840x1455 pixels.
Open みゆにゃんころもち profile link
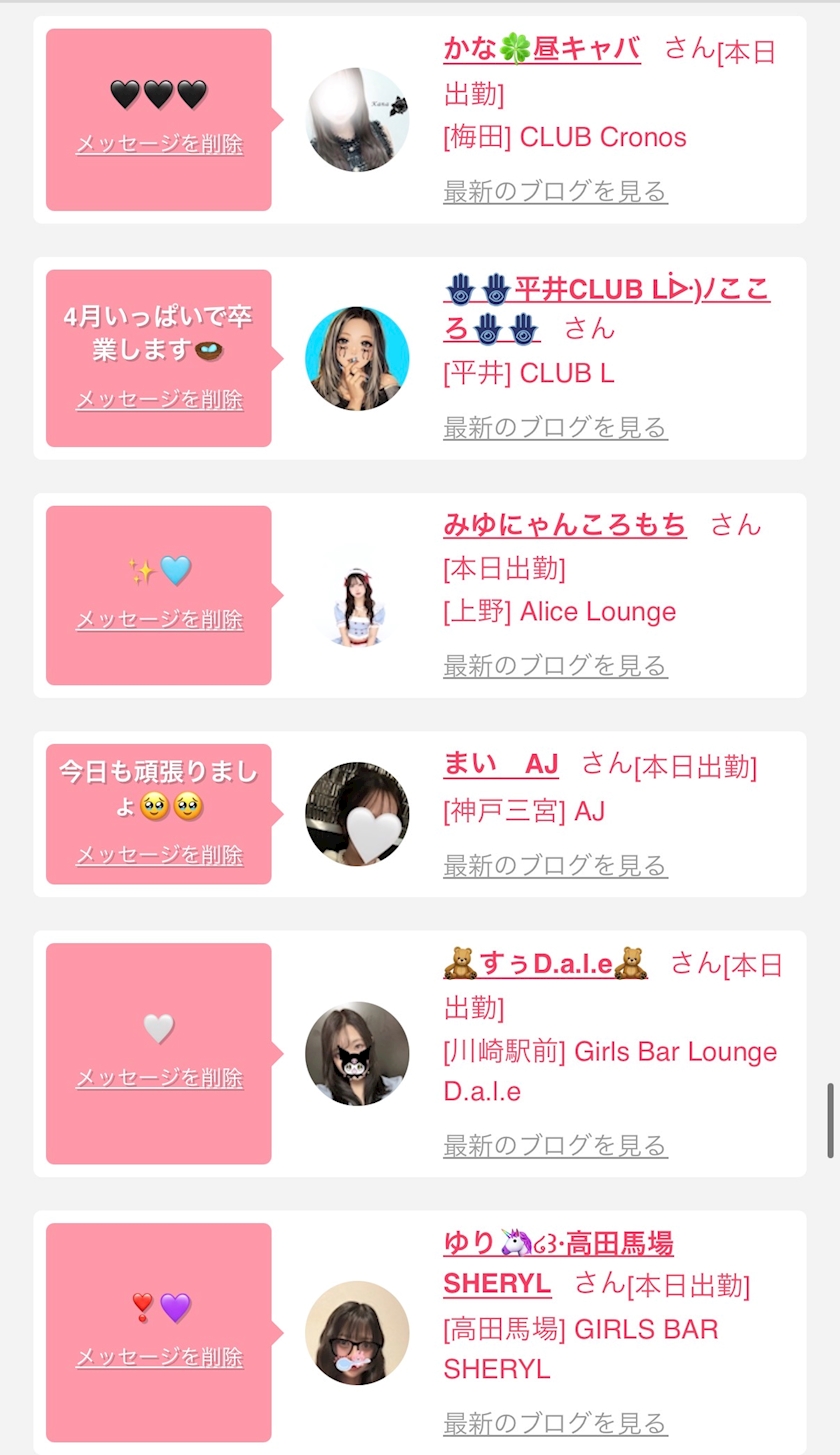click(x=565, y=524)
